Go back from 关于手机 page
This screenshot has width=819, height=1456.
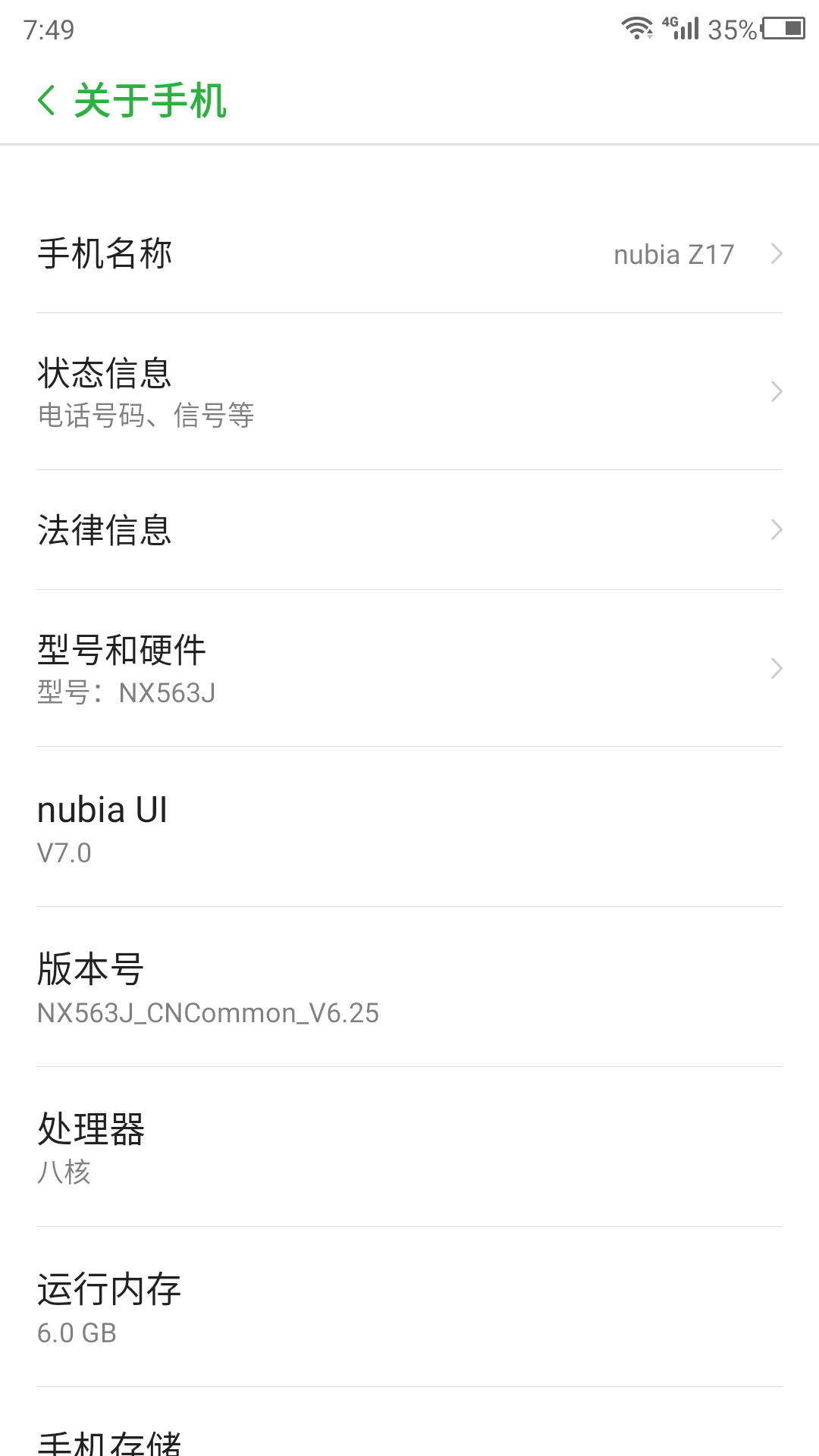[x=47, y=100]
